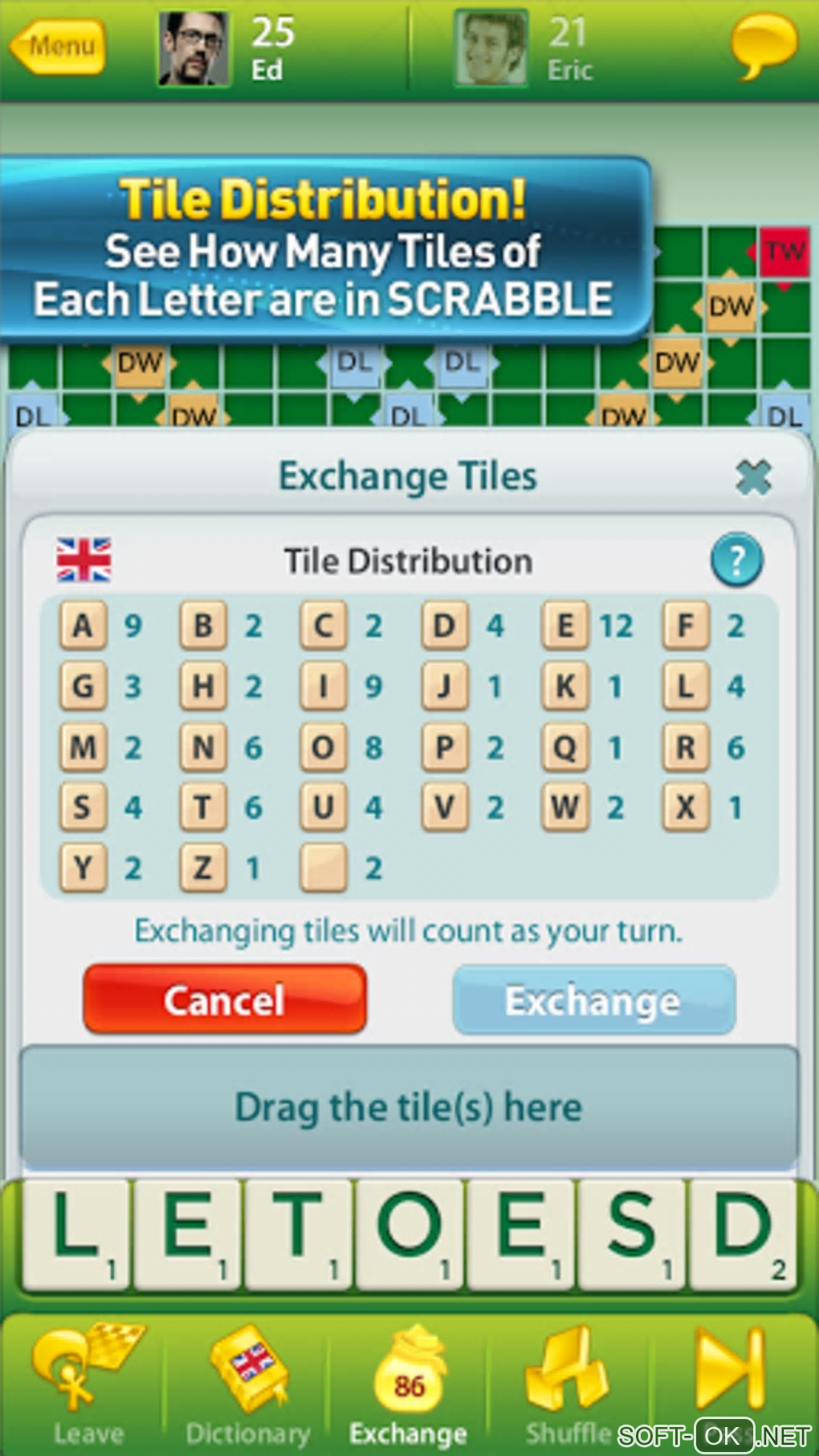View Ed's player profile
Screen dimensions: 819x1456
pos(193,48)
